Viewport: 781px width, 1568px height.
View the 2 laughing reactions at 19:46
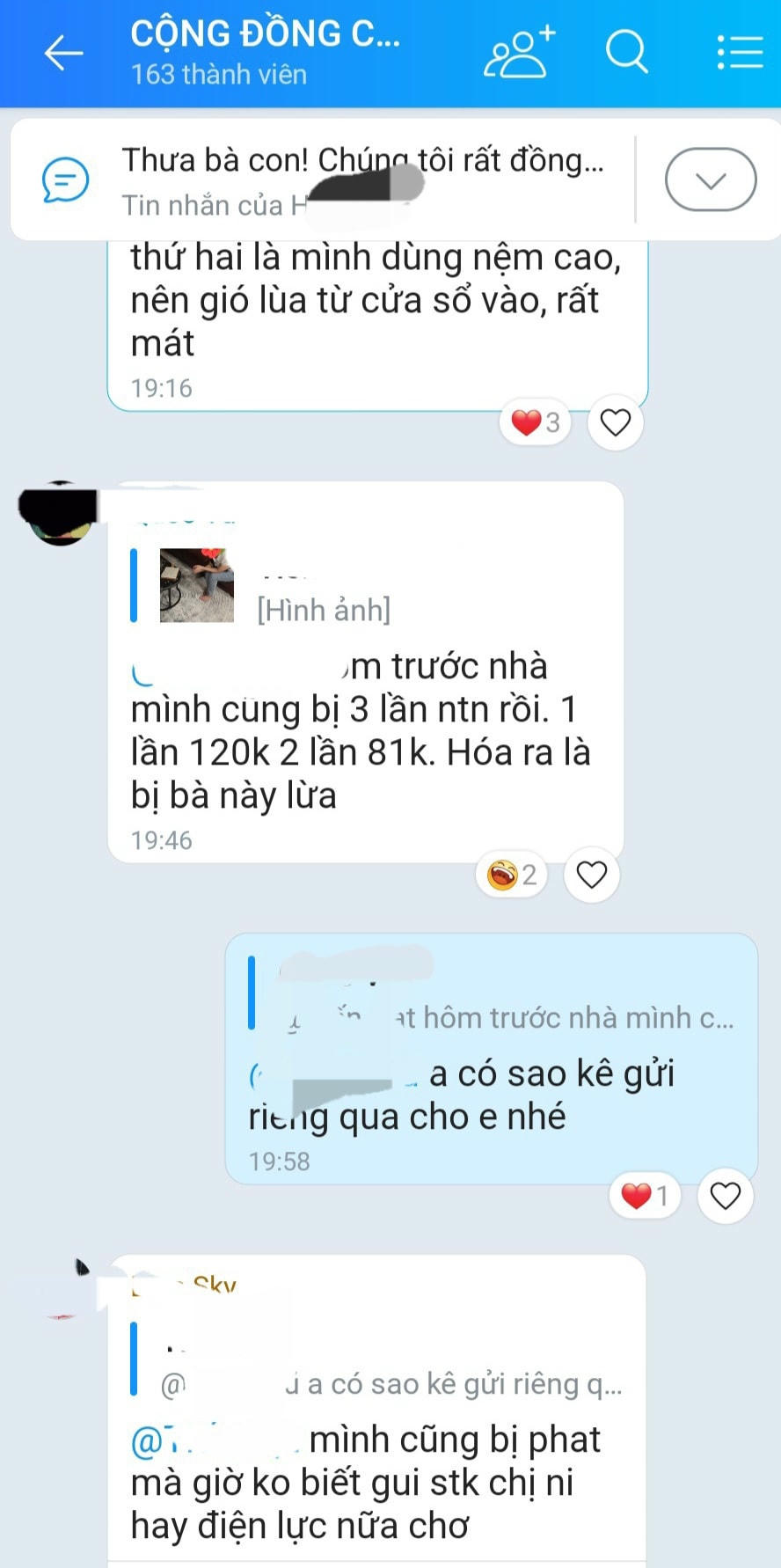[x=512, y=876]
